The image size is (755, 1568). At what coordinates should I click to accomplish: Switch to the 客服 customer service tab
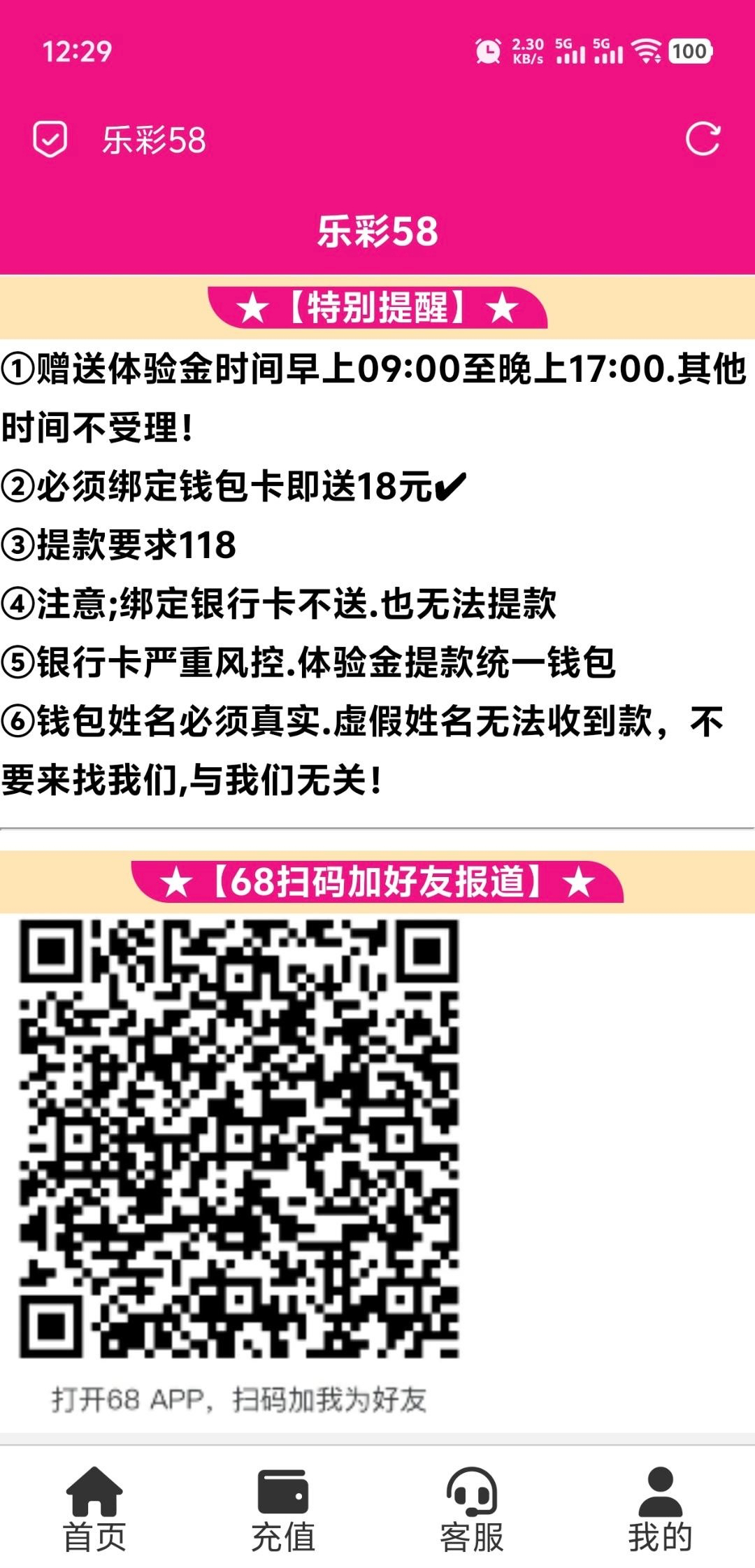click(x=472, y=1509)
